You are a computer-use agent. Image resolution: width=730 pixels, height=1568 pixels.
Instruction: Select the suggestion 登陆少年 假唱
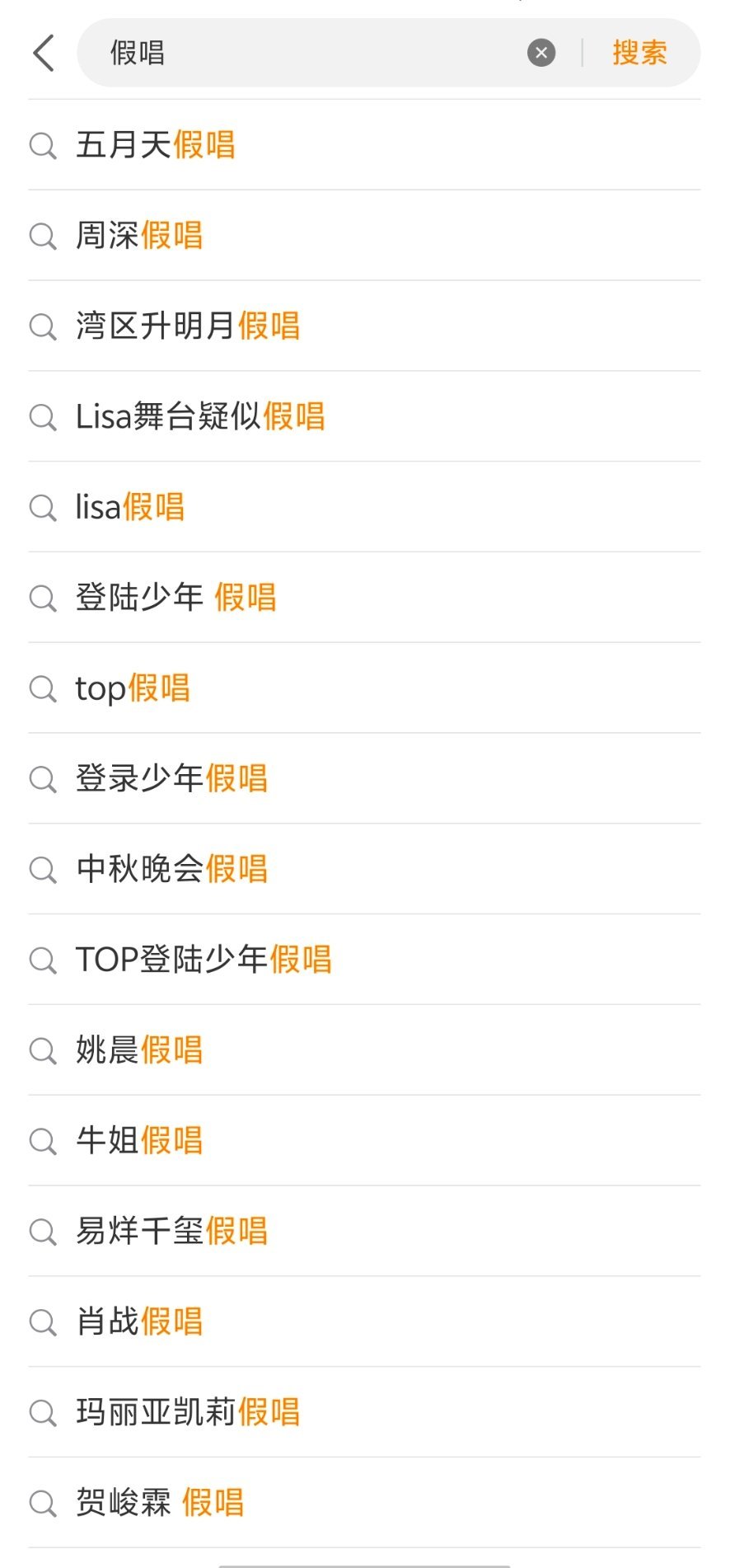(174, 599)
